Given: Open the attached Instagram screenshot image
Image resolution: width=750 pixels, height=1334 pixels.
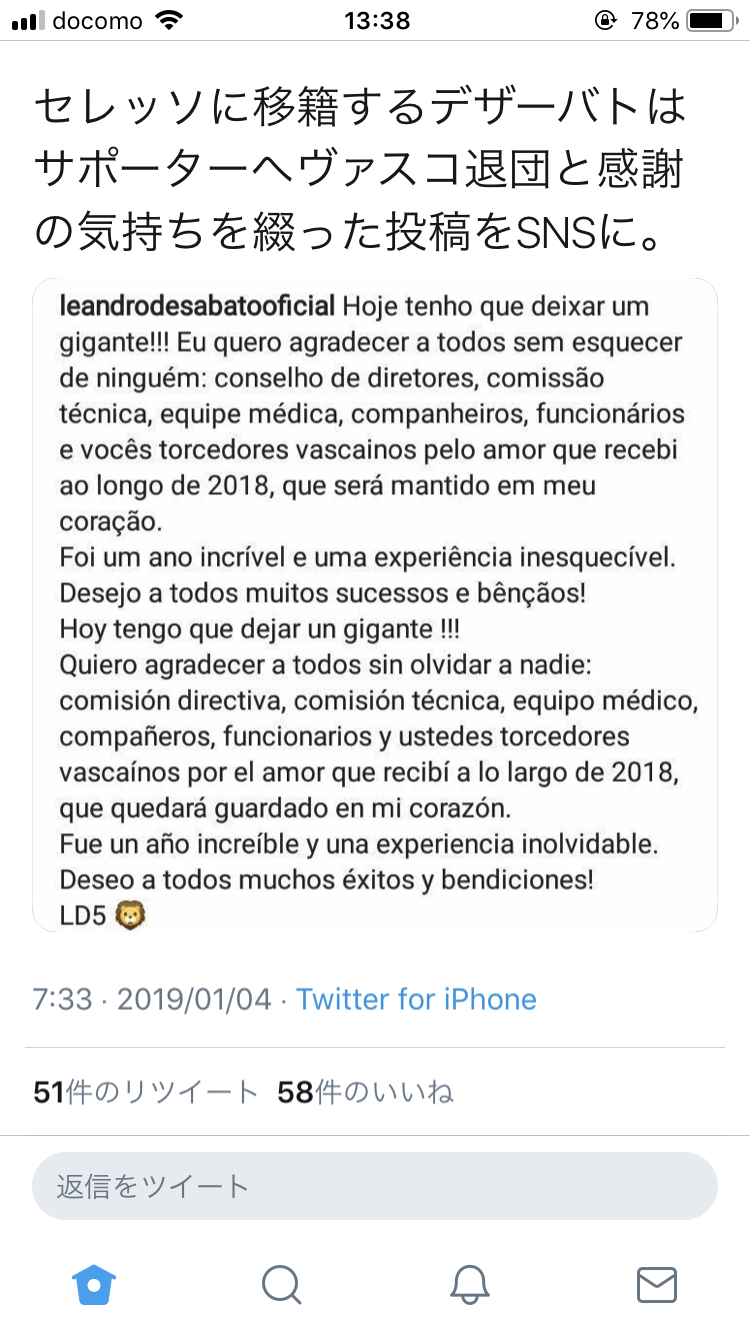Looking at the screenshot, I should click(x=375, y=605).
